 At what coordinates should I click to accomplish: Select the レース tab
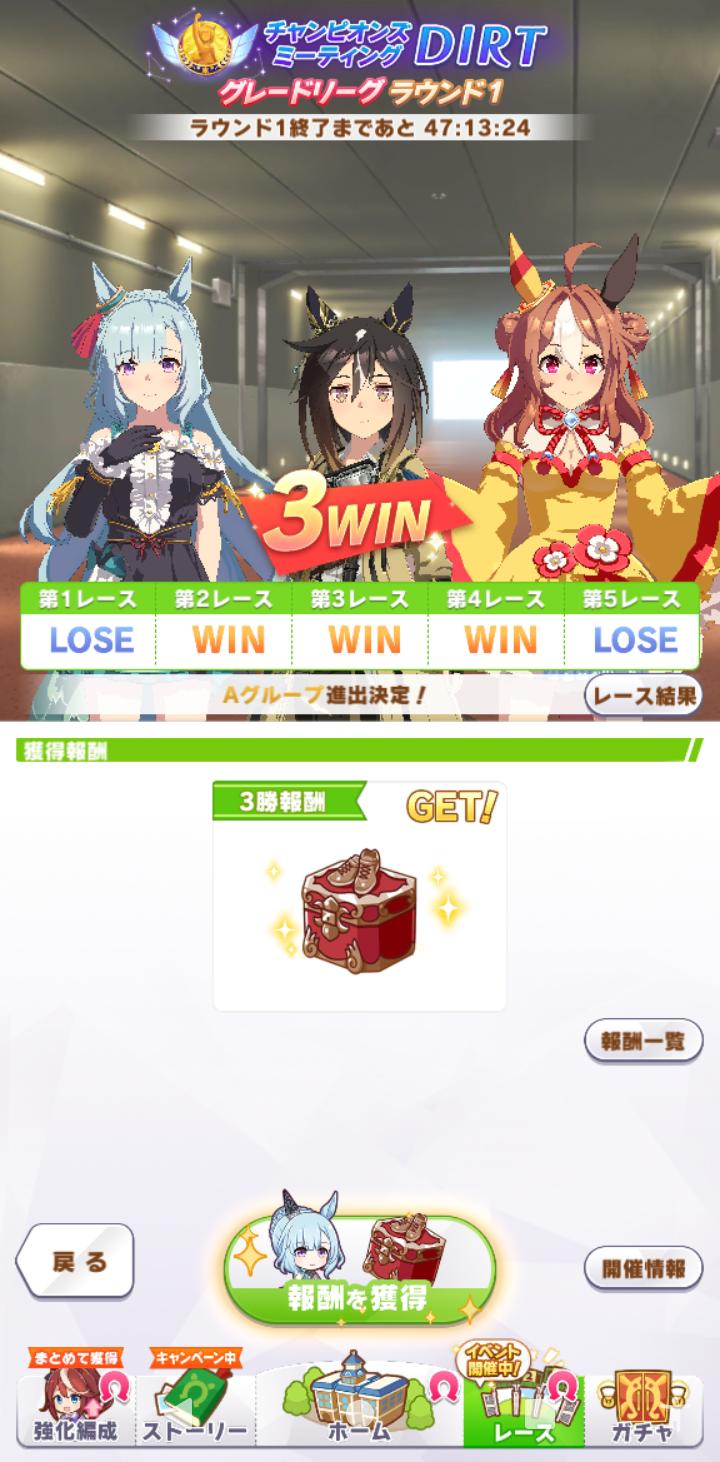523,1410
